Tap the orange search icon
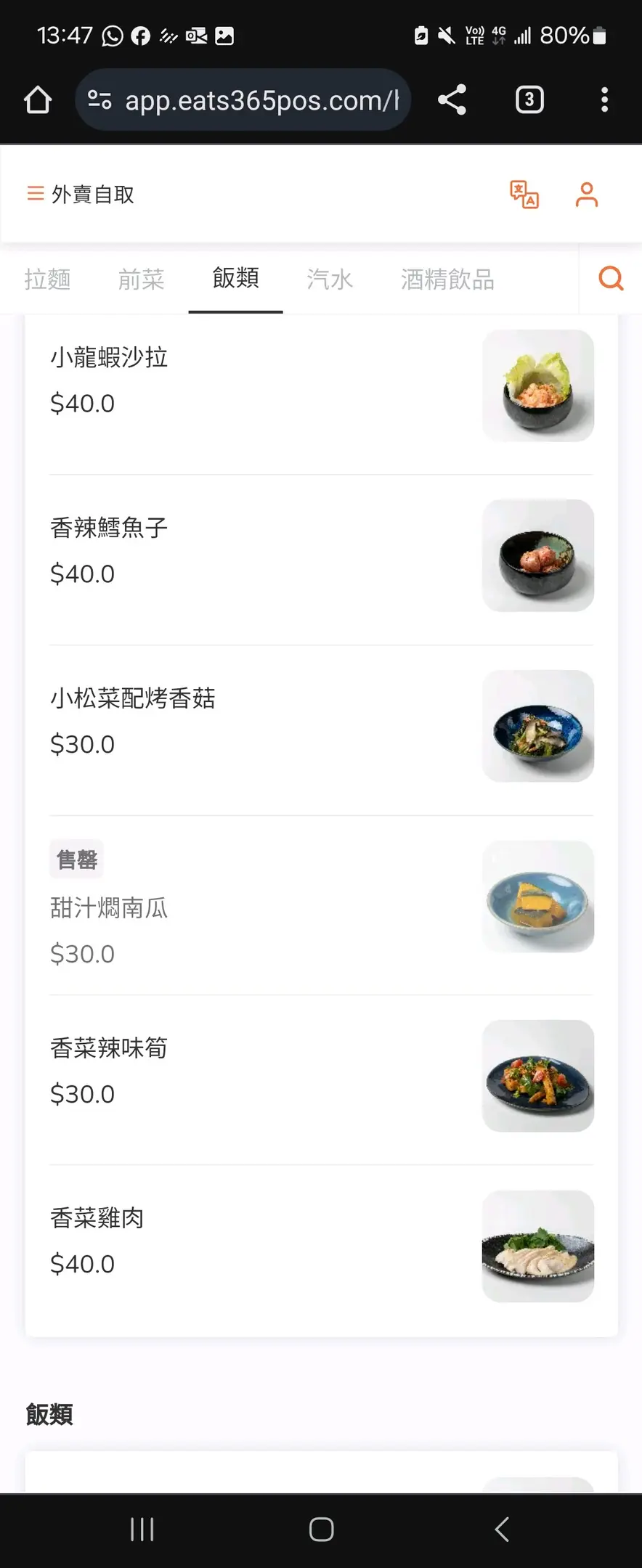642x1568 pixels. (x=611, y=279)
